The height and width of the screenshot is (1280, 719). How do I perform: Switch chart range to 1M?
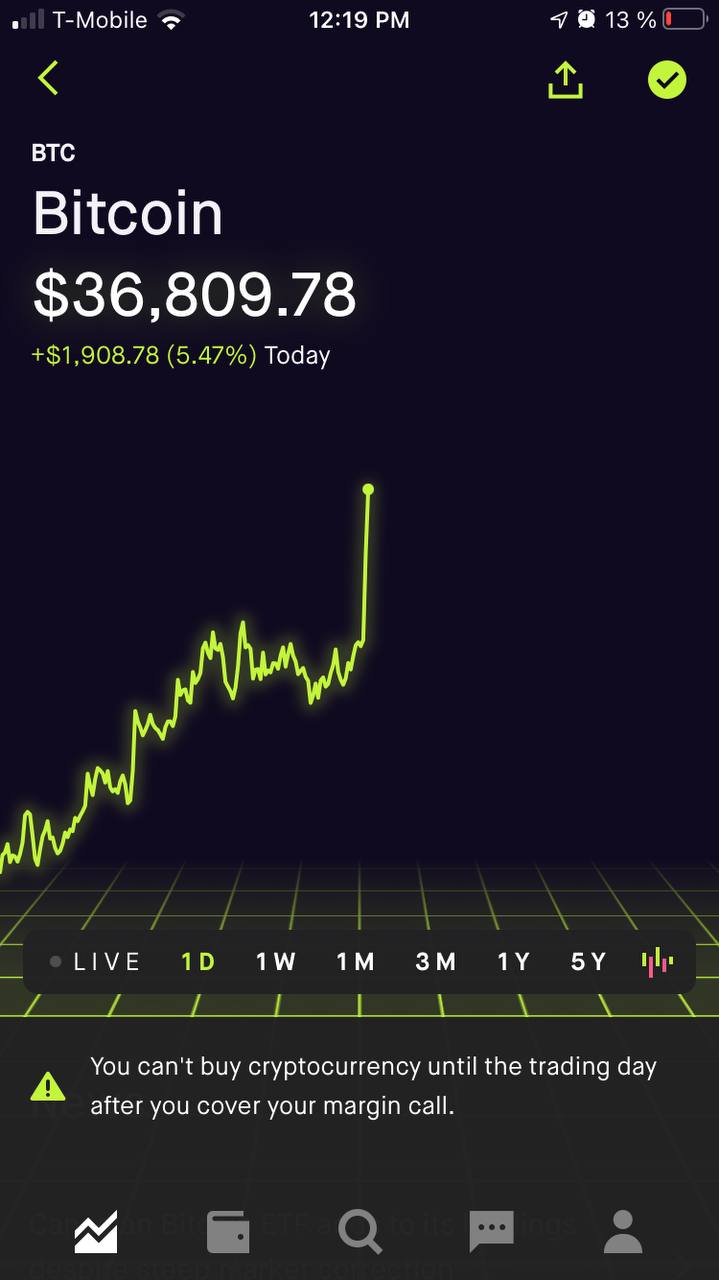click(x=355, y=962)
